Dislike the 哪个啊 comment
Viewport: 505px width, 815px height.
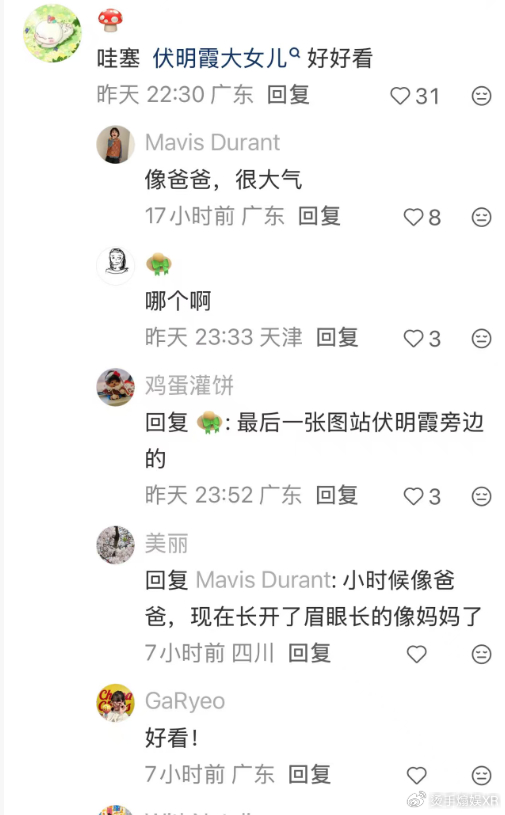(x=481, y=338)
